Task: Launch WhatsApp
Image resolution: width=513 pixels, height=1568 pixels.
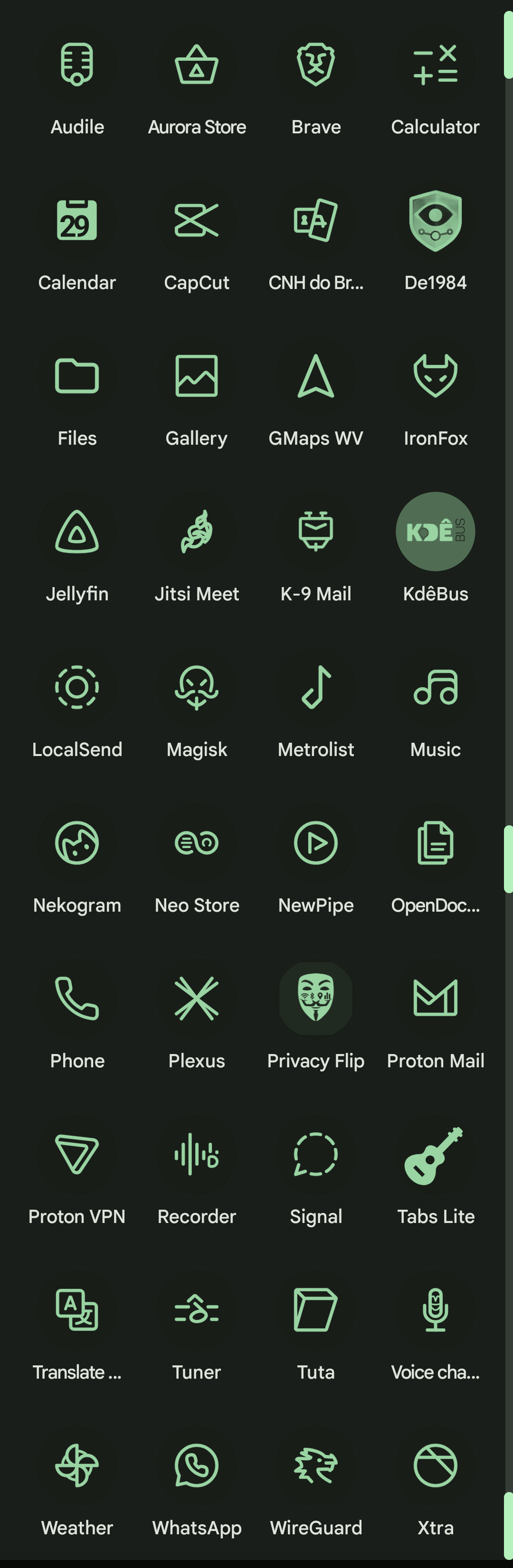Action: point(196,1465)
